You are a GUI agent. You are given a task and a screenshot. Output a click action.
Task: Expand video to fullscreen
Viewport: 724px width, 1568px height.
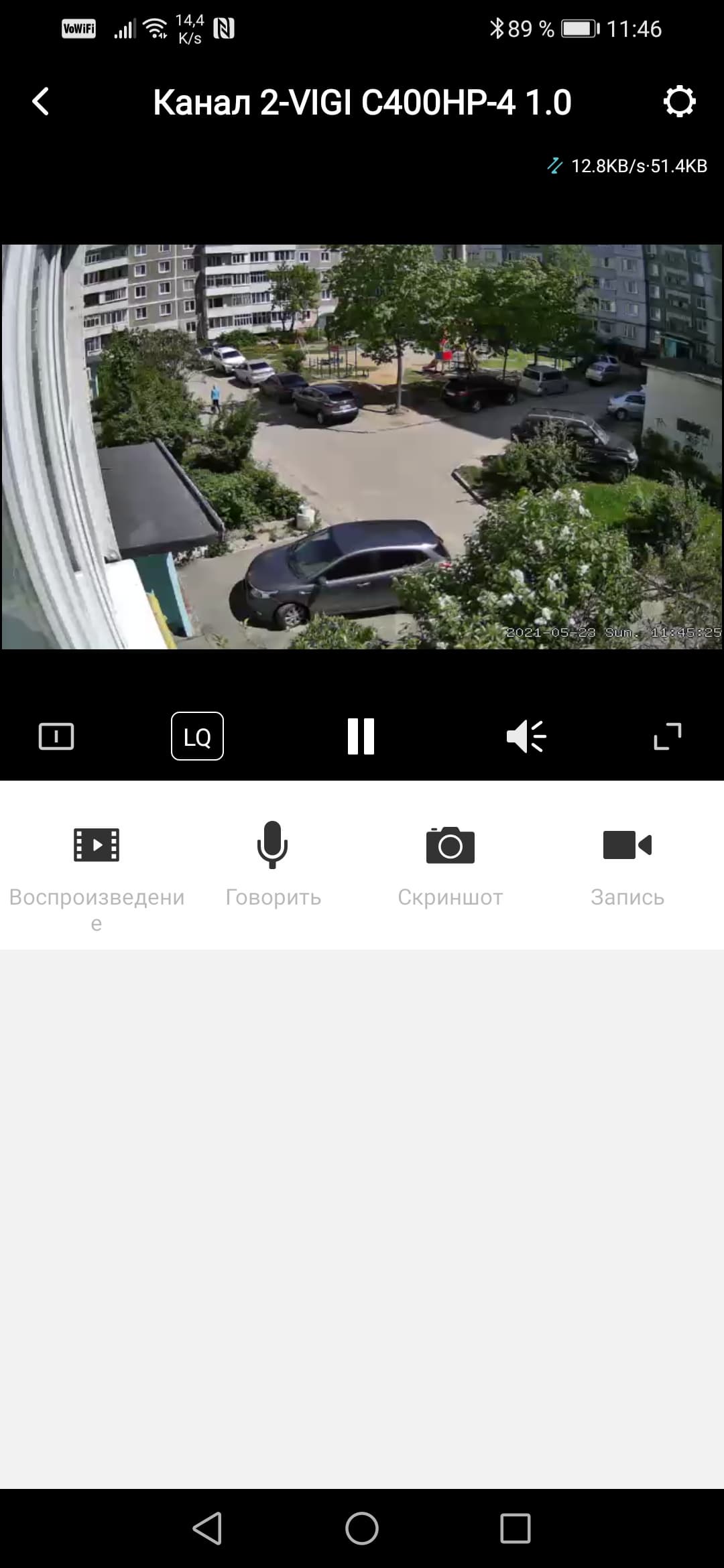[667, 736]
